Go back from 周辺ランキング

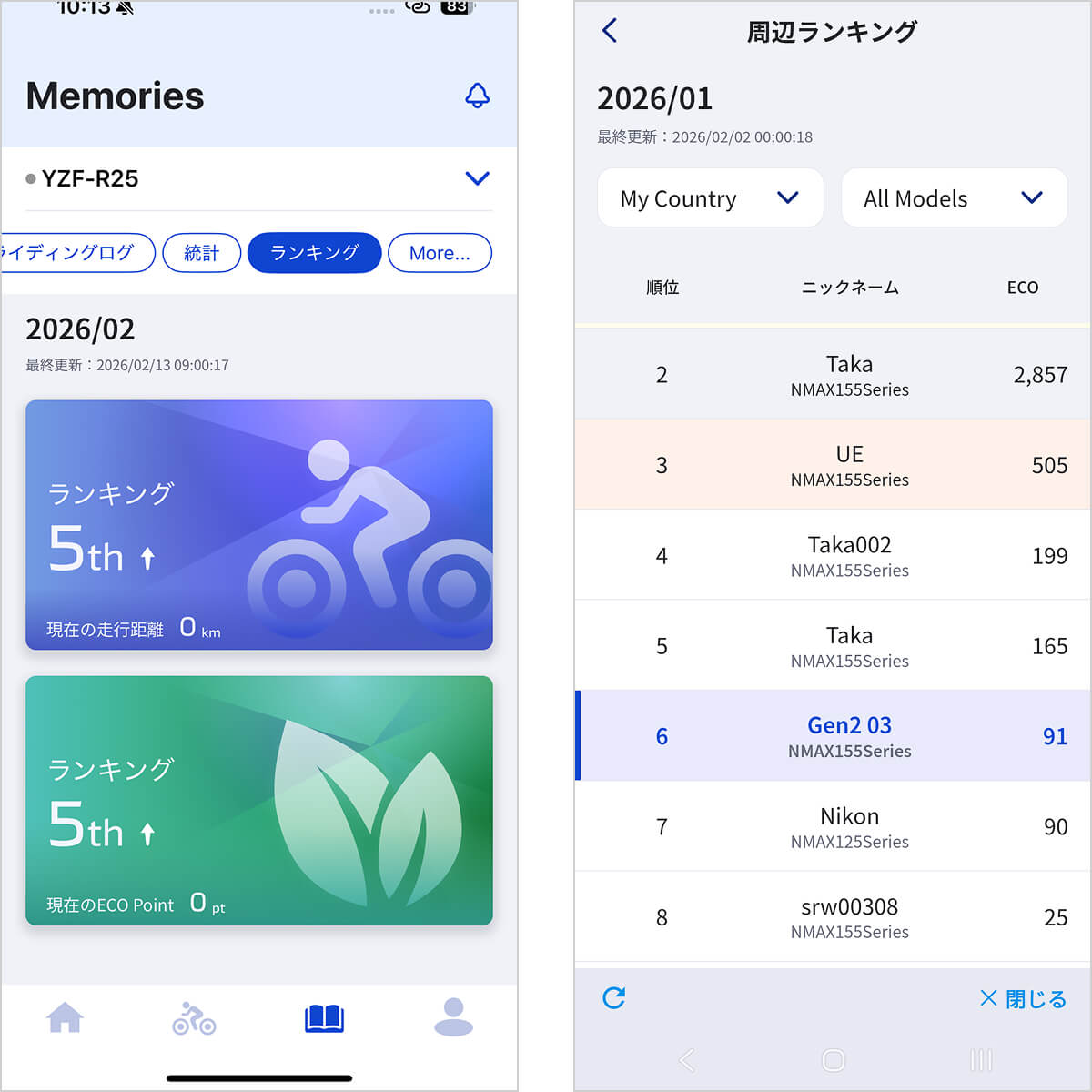click(610, 31)
